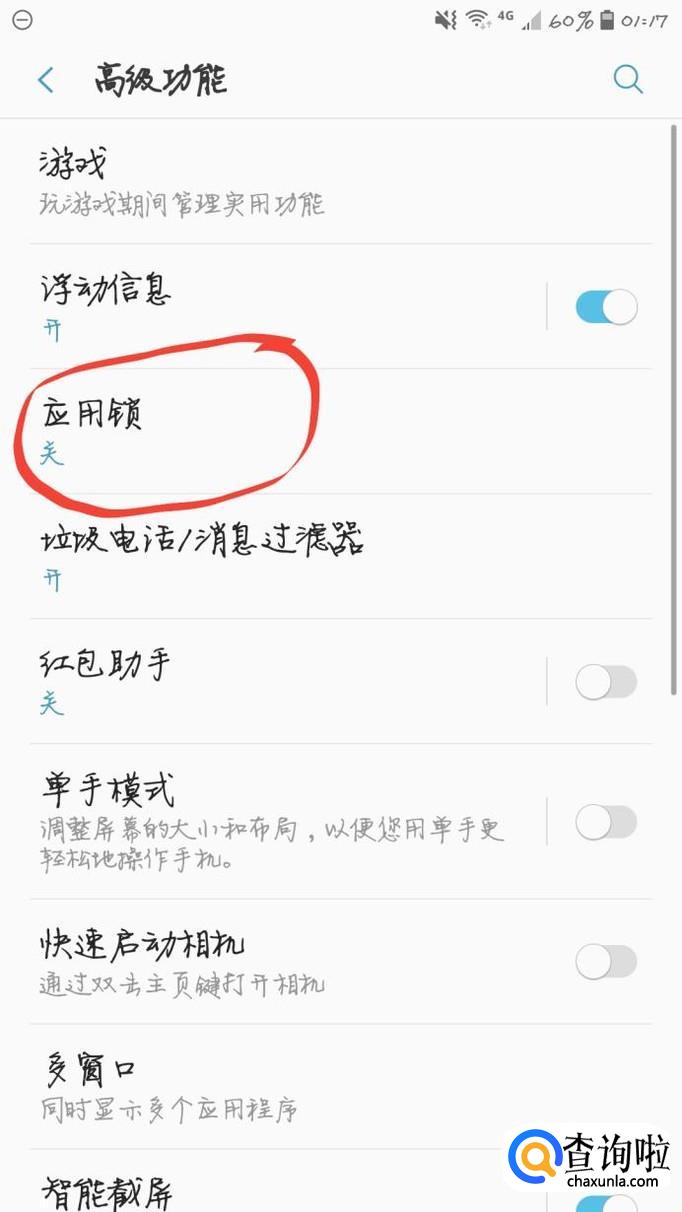This screenshot has height=1212, width=682.
Task: Go back from 高级功能
Action: 45,79
